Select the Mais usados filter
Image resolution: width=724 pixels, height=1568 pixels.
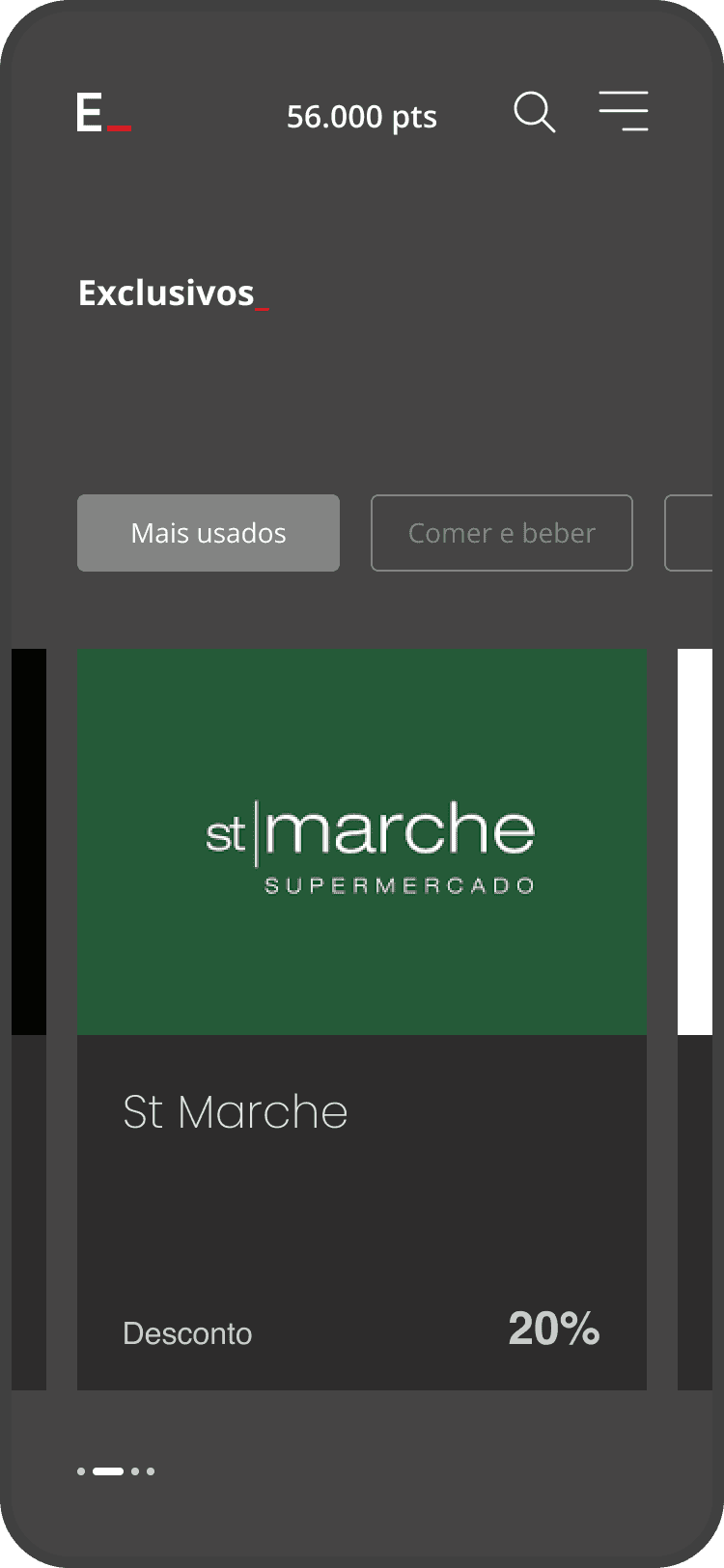click(x=209, y=533)
